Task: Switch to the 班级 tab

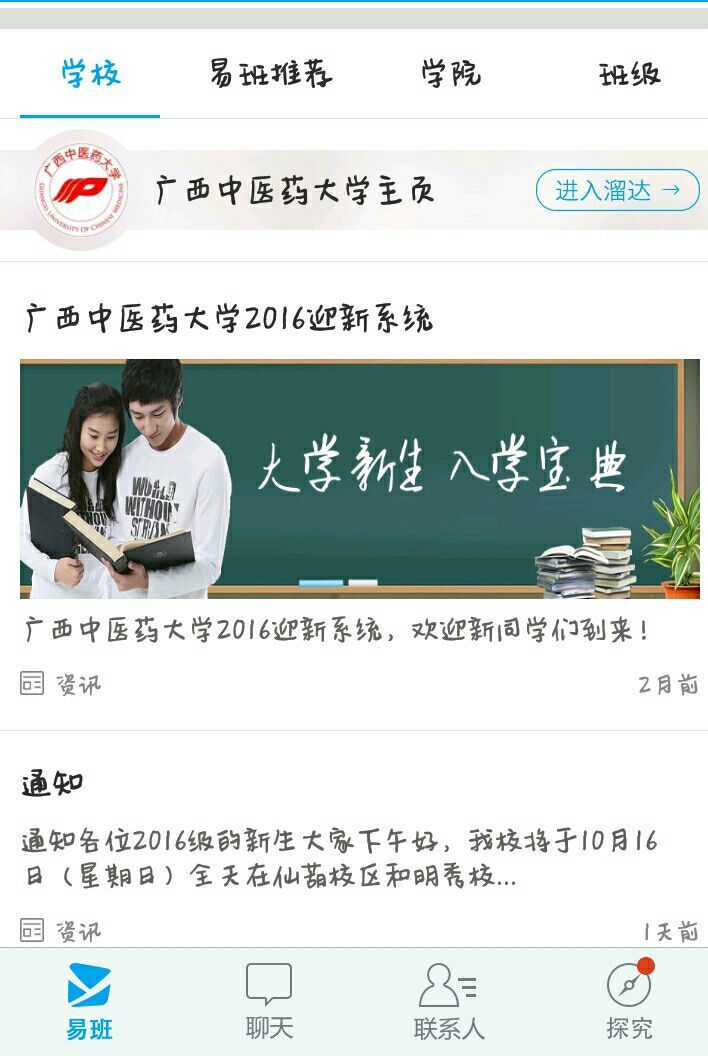Action: (629, 74)
